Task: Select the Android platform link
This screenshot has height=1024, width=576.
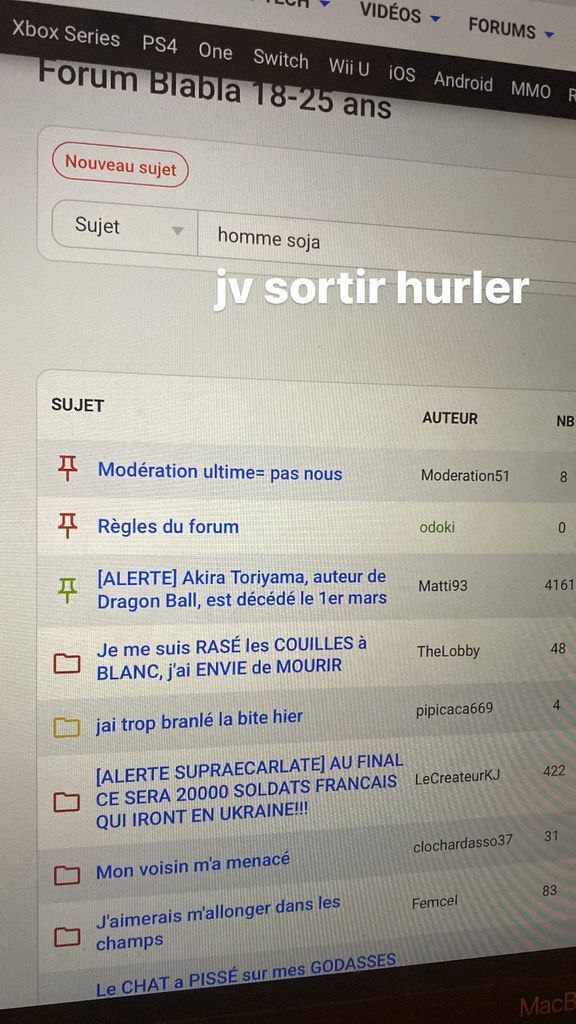Action: pyautogui.click(x=463, y=81)
